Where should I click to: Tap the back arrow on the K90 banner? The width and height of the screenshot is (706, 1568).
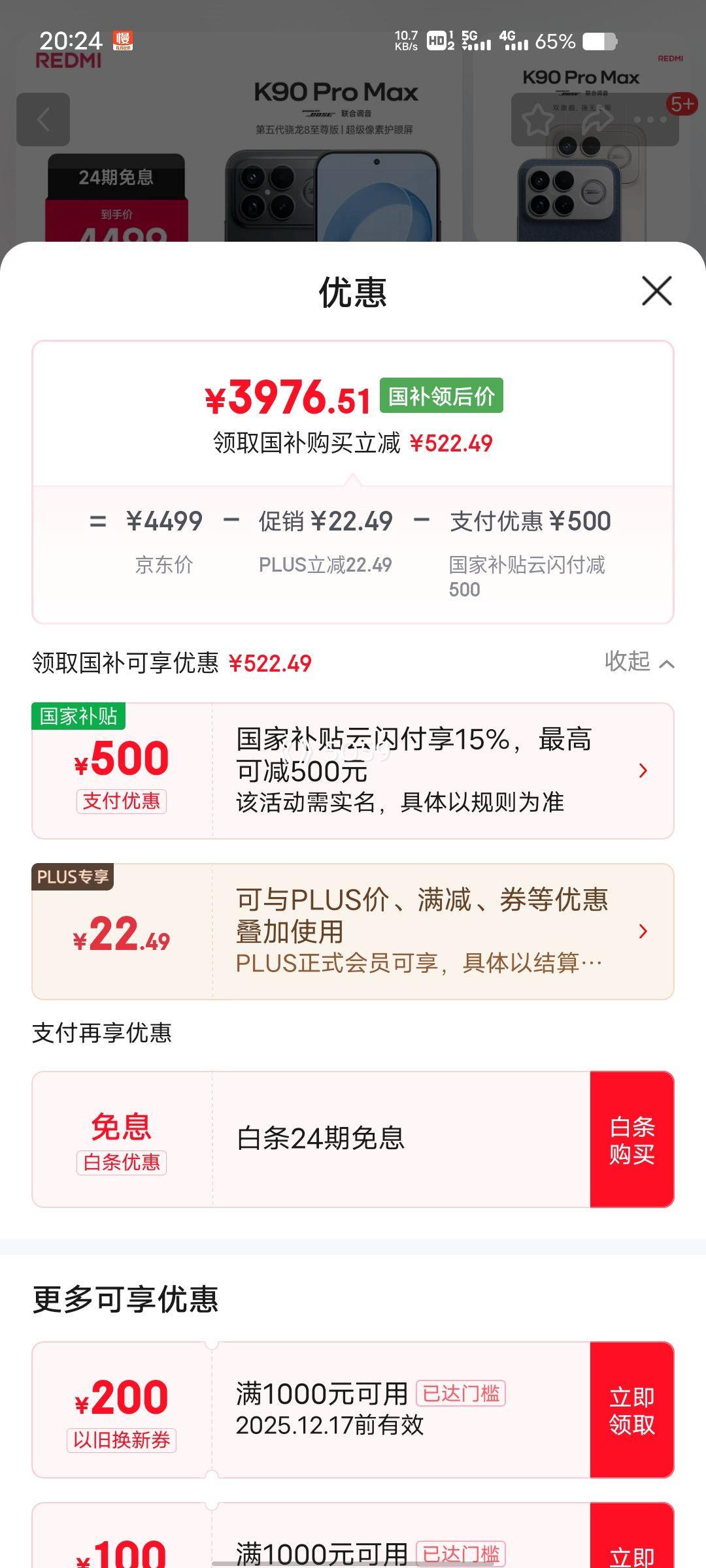click(x=43, y=120)
